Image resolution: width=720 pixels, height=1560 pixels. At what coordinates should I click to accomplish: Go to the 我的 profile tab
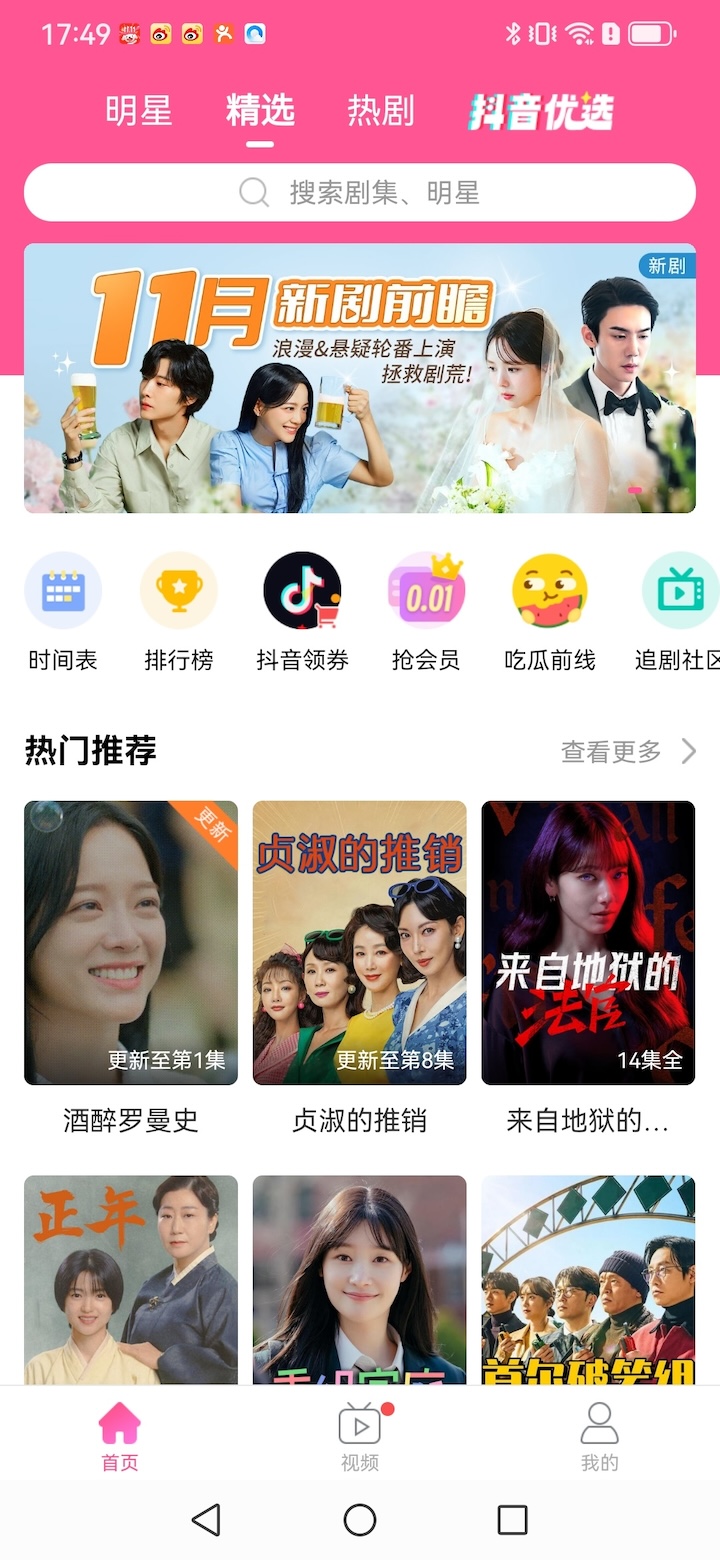(600, 1436)
